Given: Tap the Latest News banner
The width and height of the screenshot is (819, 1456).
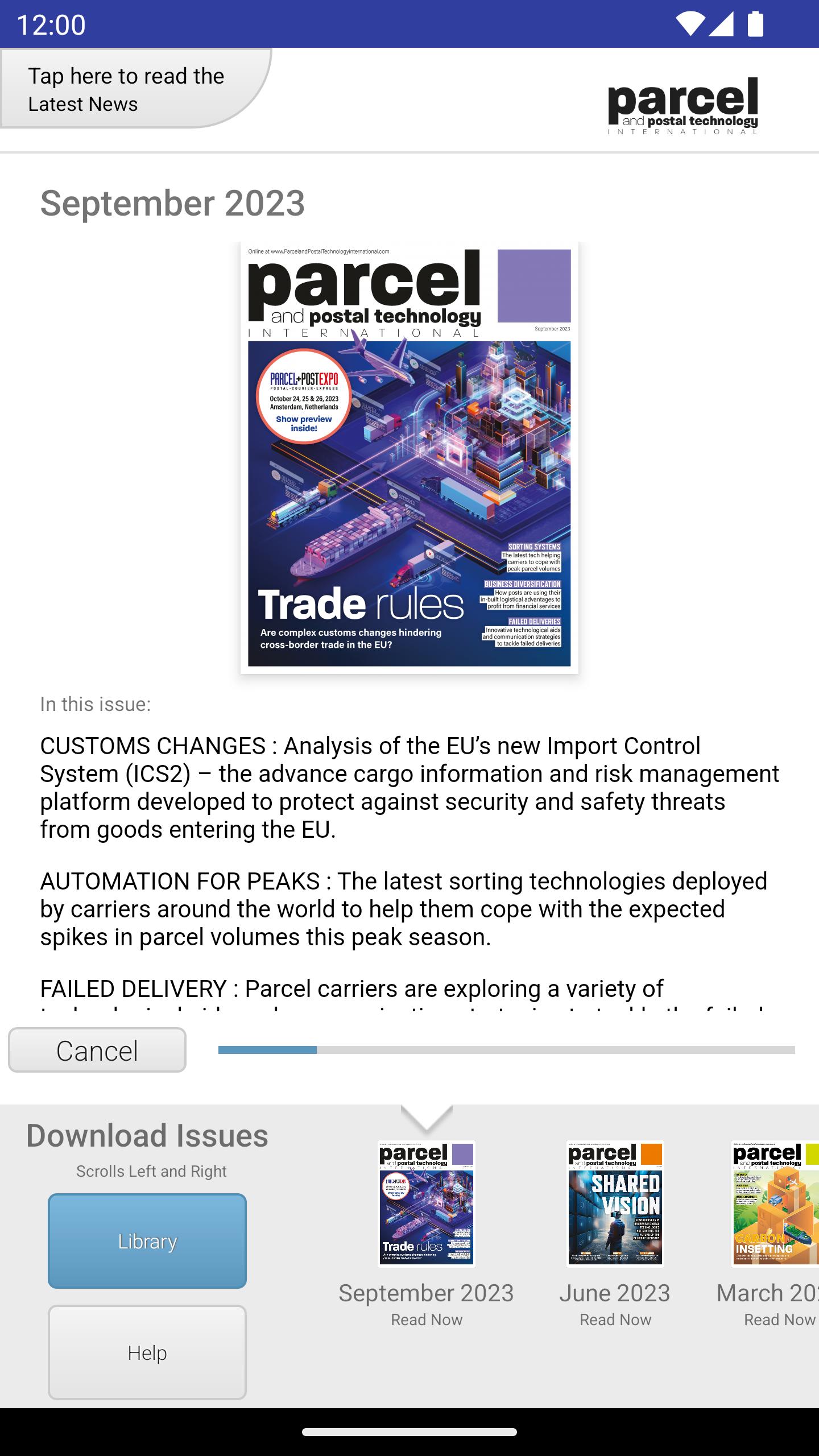Looking at the screenshot, I should [x=135, y=89].
